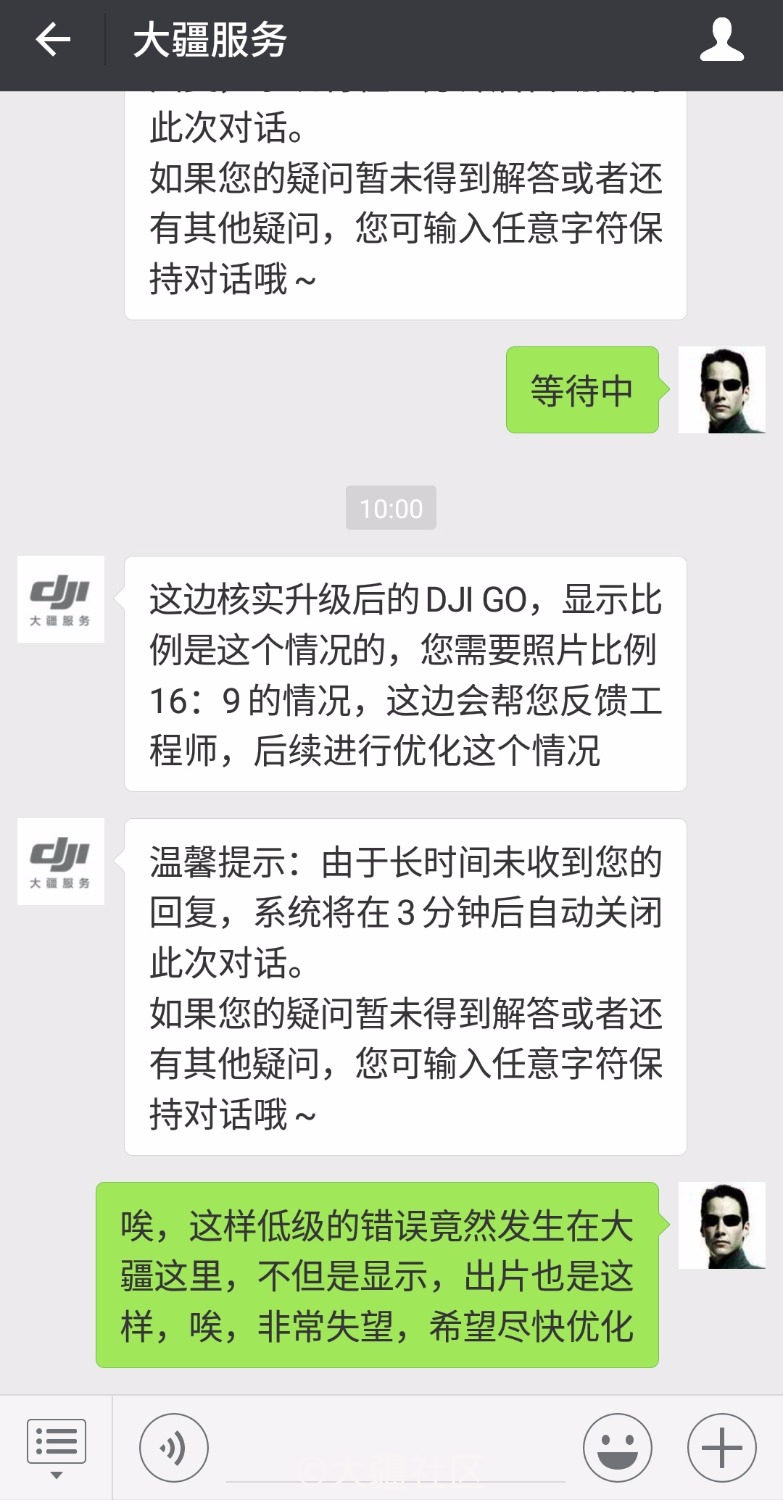Screen dimensions: 783x1500
Task: Tap the message text input field
Action: click(395, 1448)
